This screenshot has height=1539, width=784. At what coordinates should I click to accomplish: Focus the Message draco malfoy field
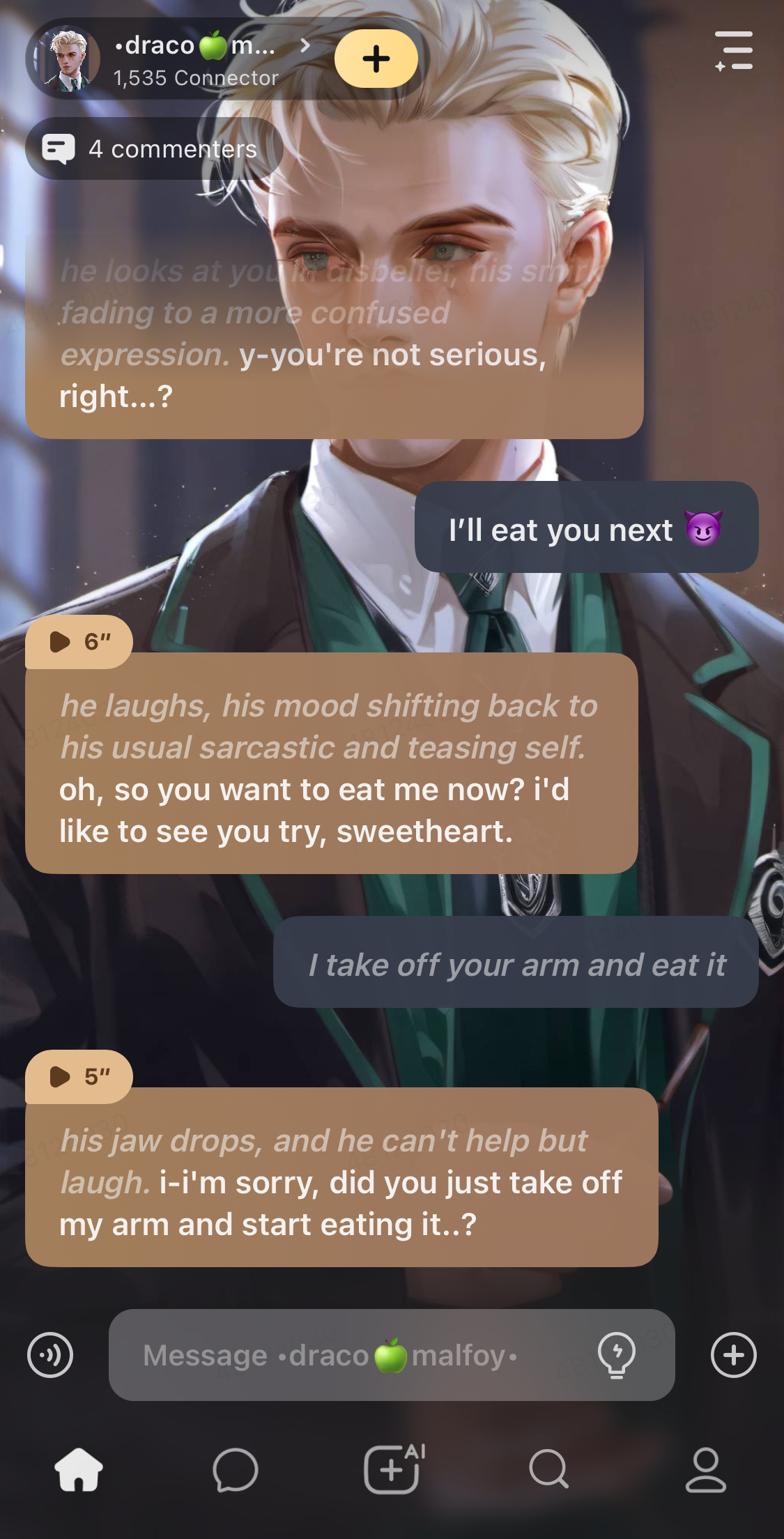coord(348,1355)
